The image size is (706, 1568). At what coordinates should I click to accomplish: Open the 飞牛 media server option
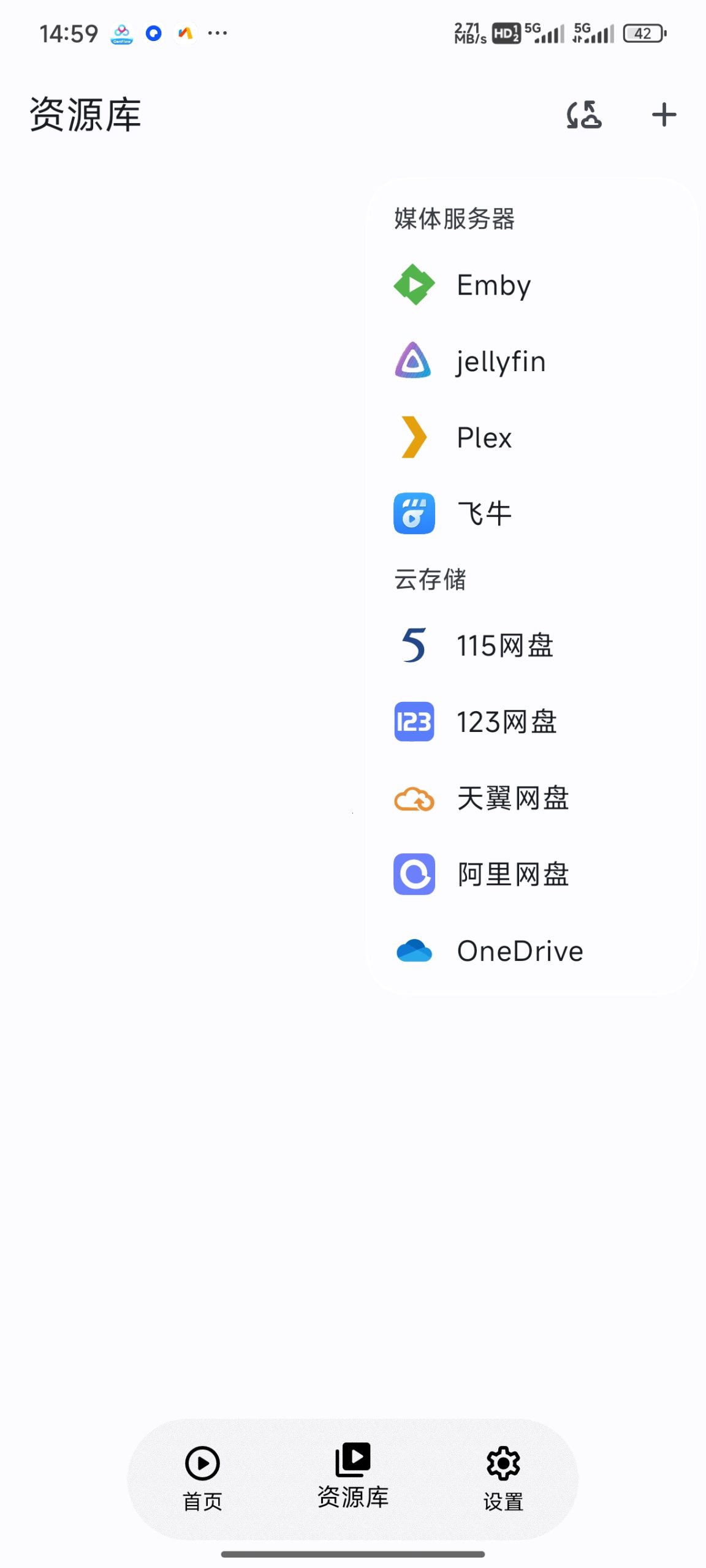pyautogui.click(x=414, y=513)
